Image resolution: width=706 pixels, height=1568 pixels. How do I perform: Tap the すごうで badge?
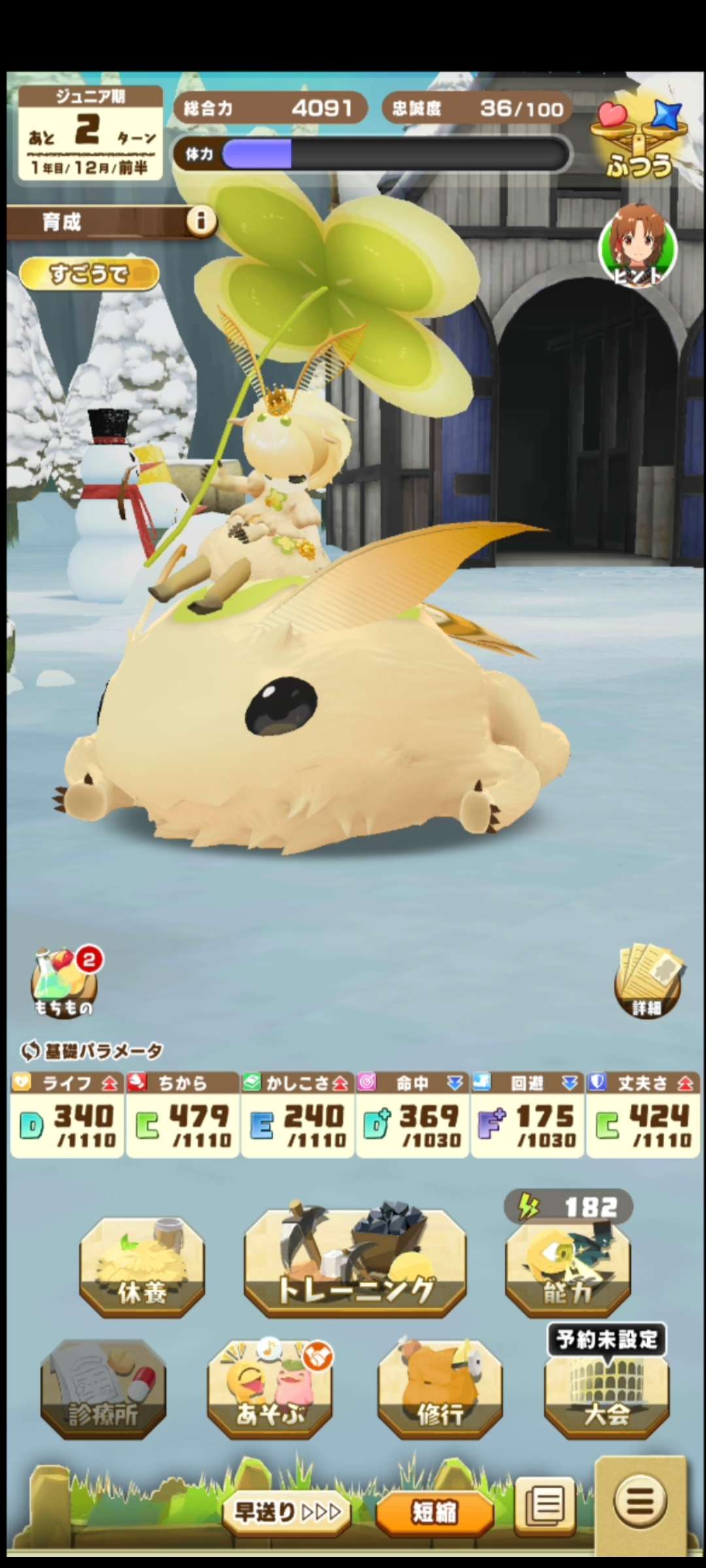click(90, 274)
